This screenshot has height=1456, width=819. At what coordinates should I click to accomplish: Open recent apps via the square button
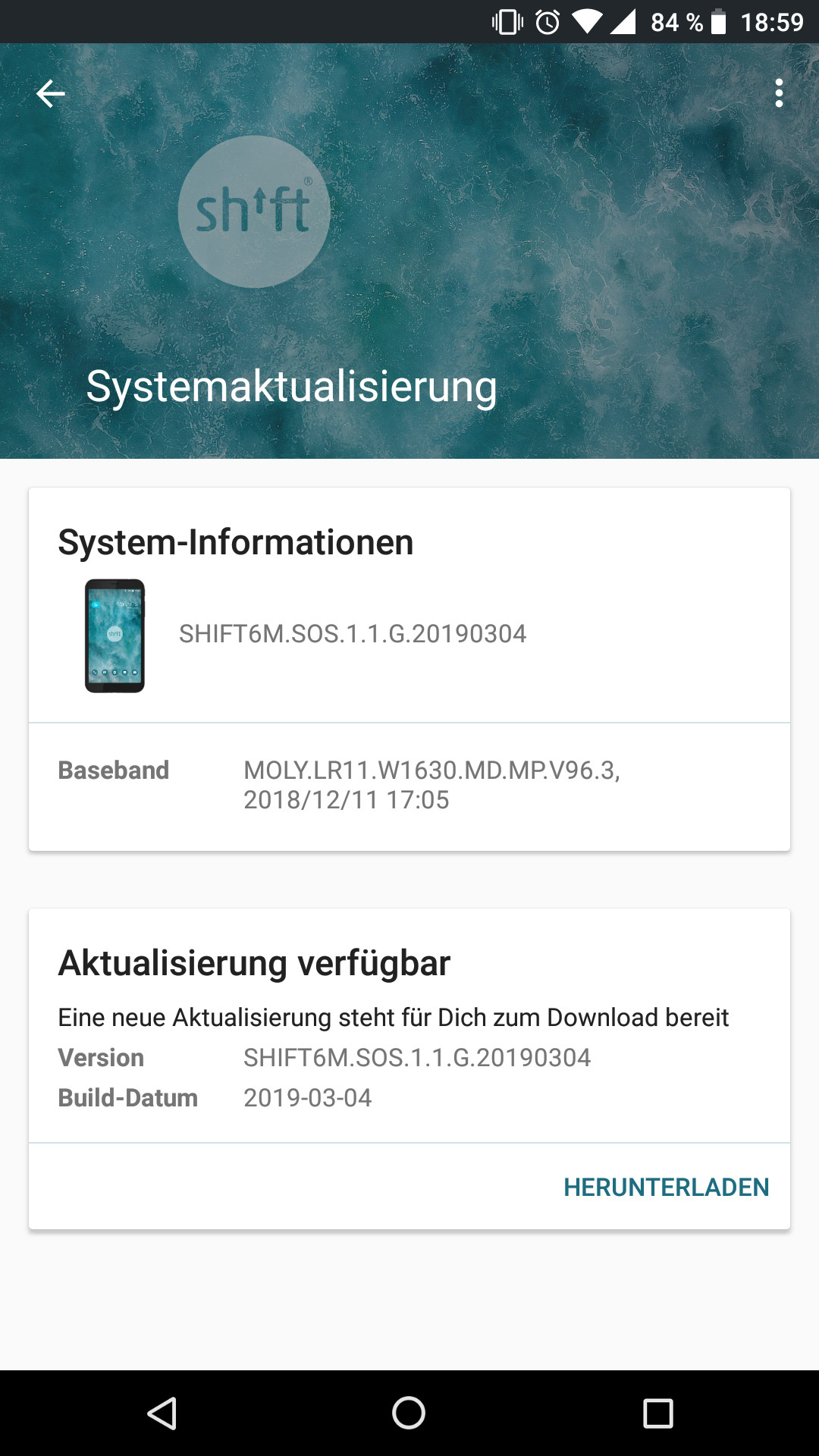pyautogui.click(x=657, y=1413)
